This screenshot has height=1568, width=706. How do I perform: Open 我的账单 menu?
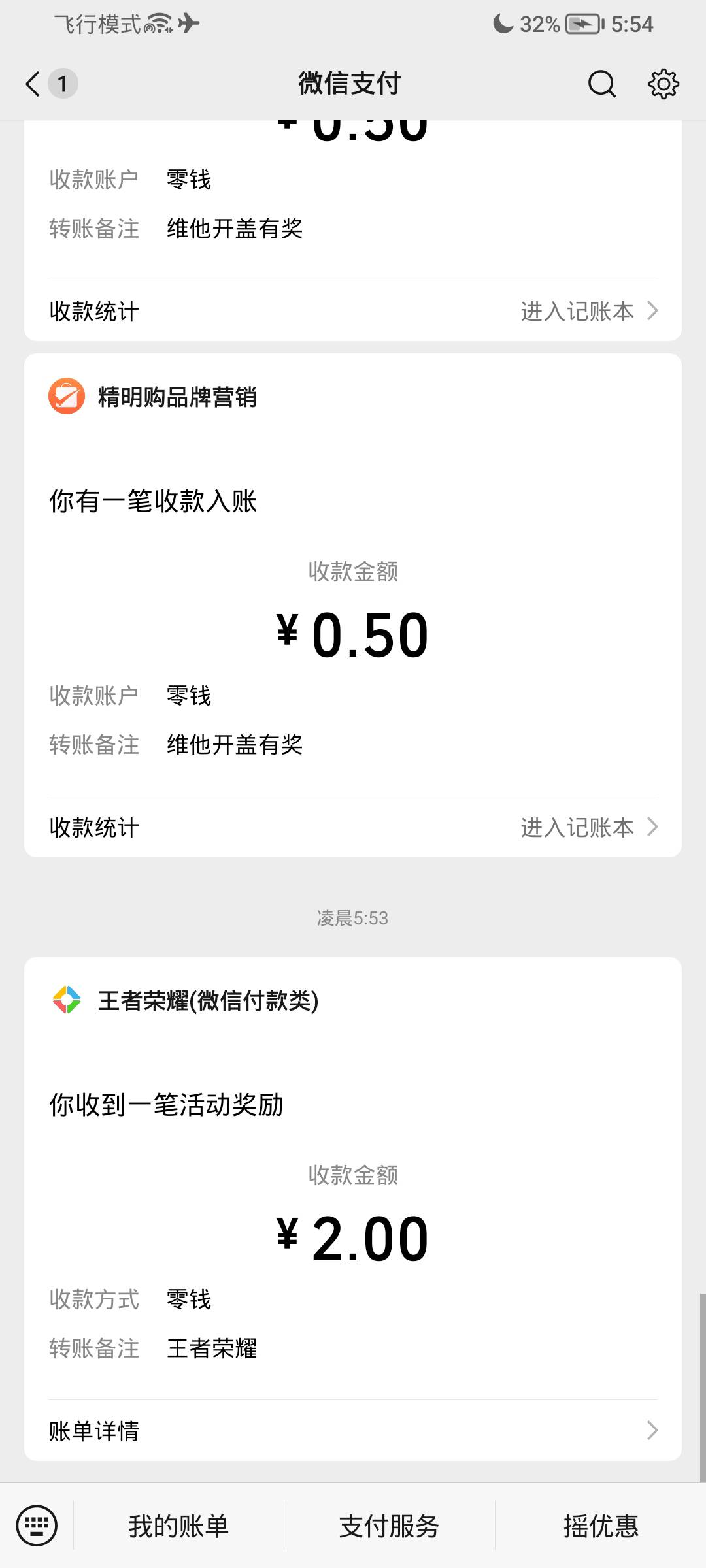tap(178, 1526)
